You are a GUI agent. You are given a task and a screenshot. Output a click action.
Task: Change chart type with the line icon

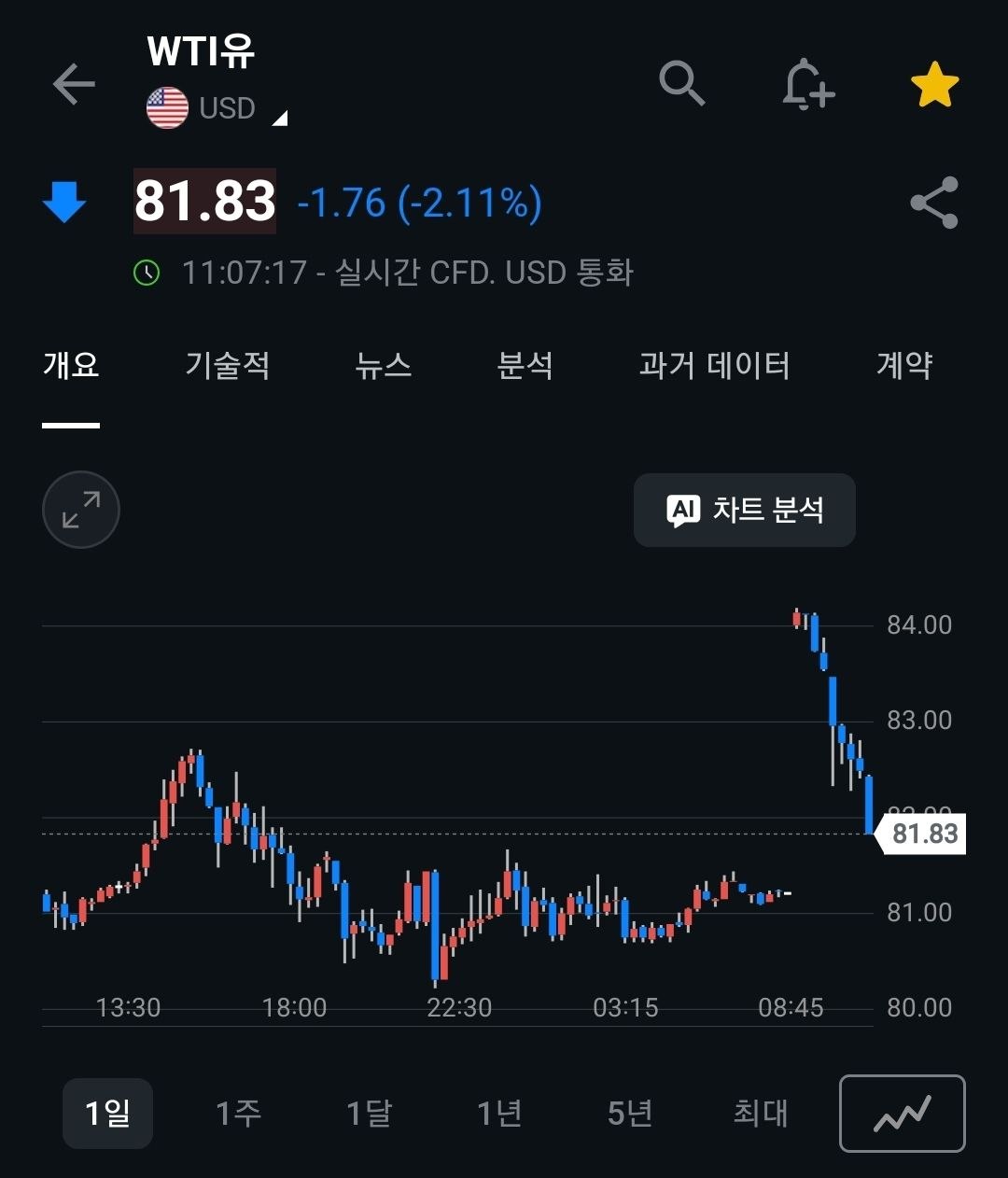coord(903,1114)
